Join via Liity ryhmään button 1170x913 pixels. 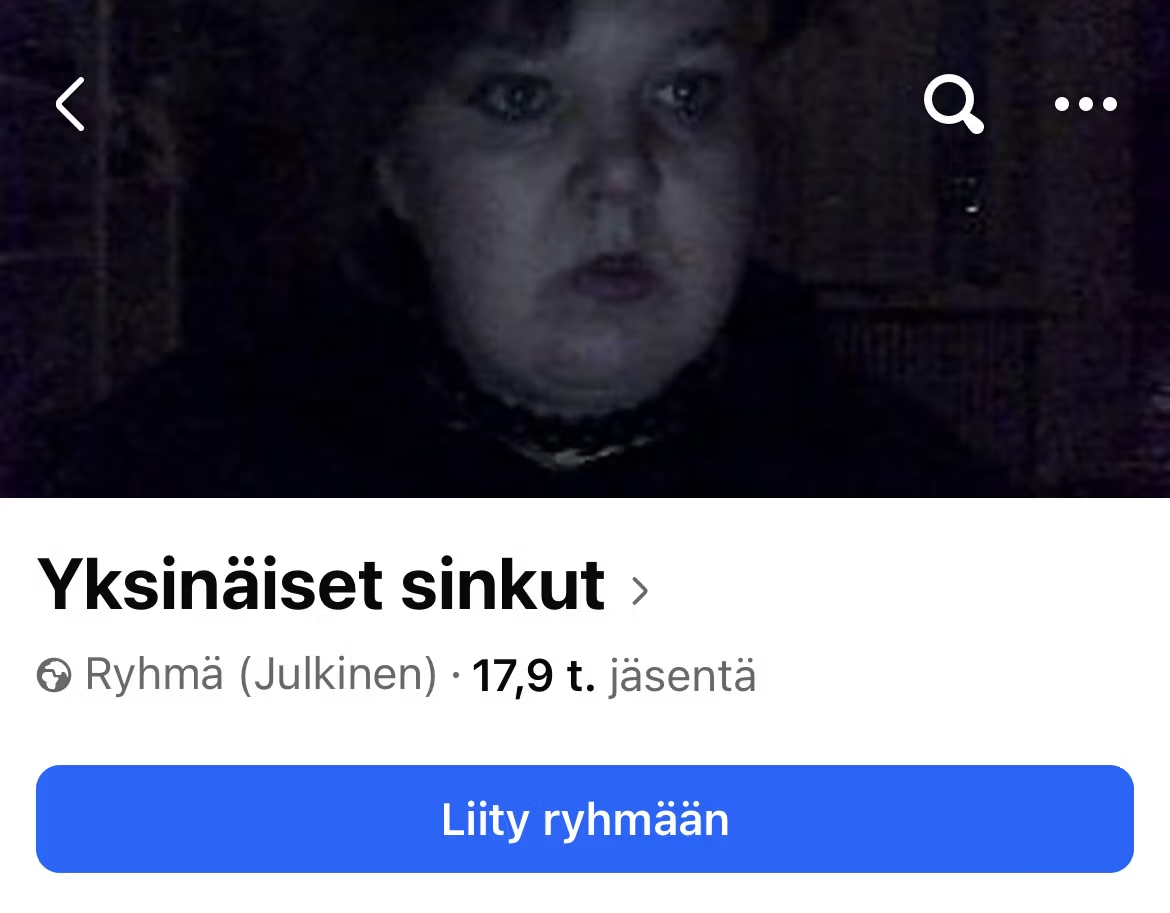(x=585, y=819)
